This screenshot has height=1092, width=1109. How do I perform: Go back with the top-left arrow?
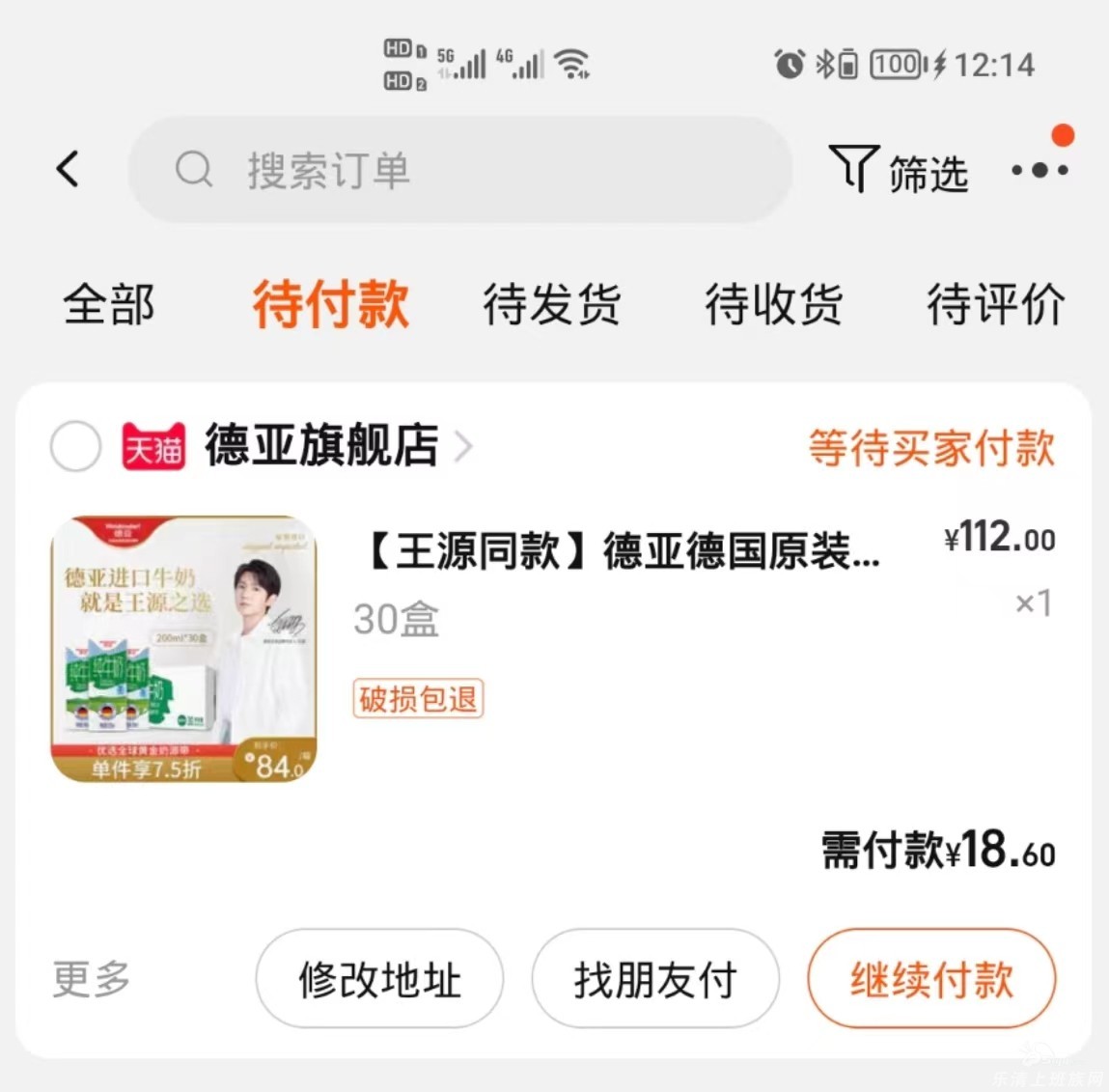(68, 169)
